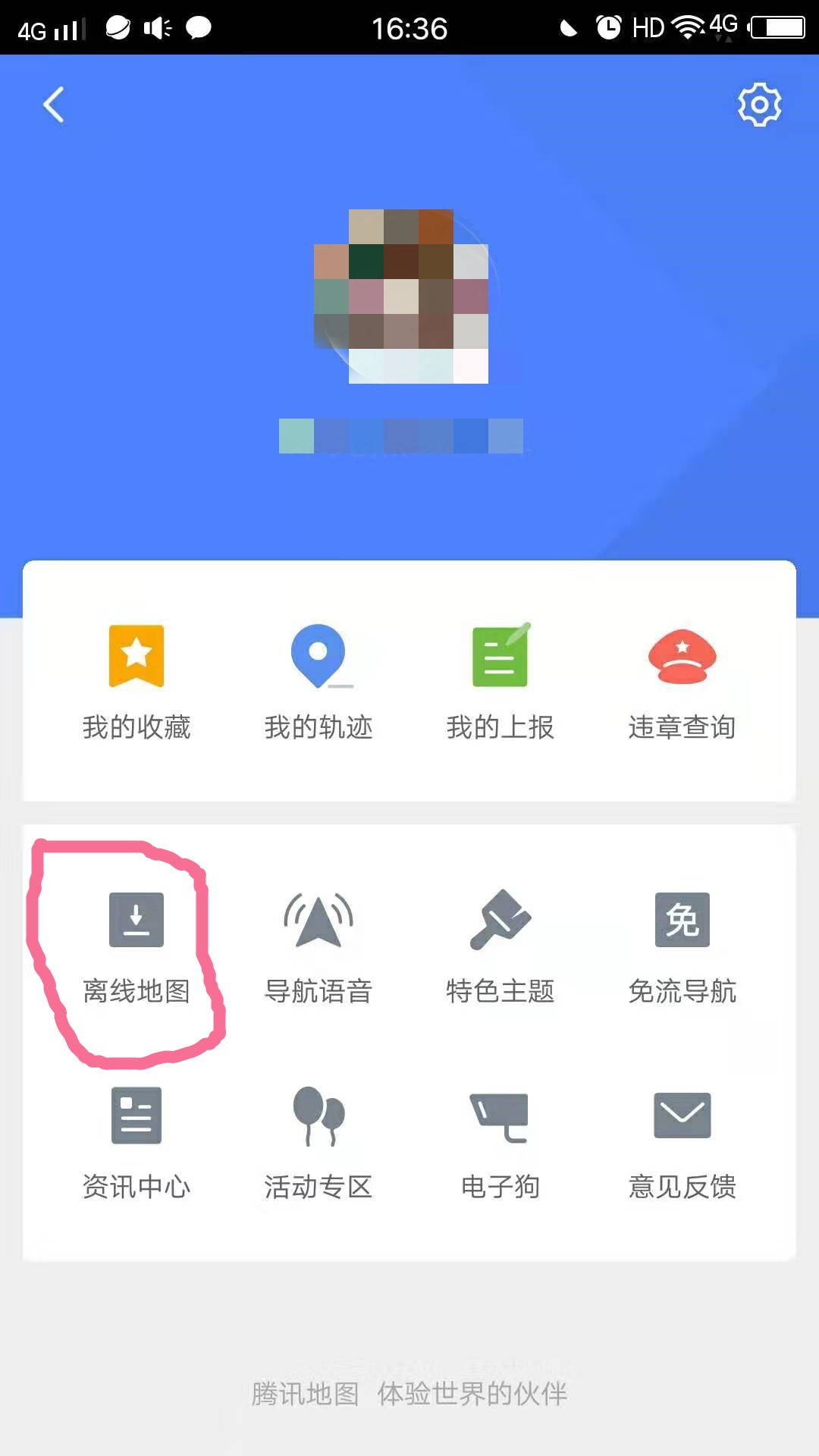819x1456 pixels.
Task: Open 免流导航 data-free navigation
Action: click(682, 946)
